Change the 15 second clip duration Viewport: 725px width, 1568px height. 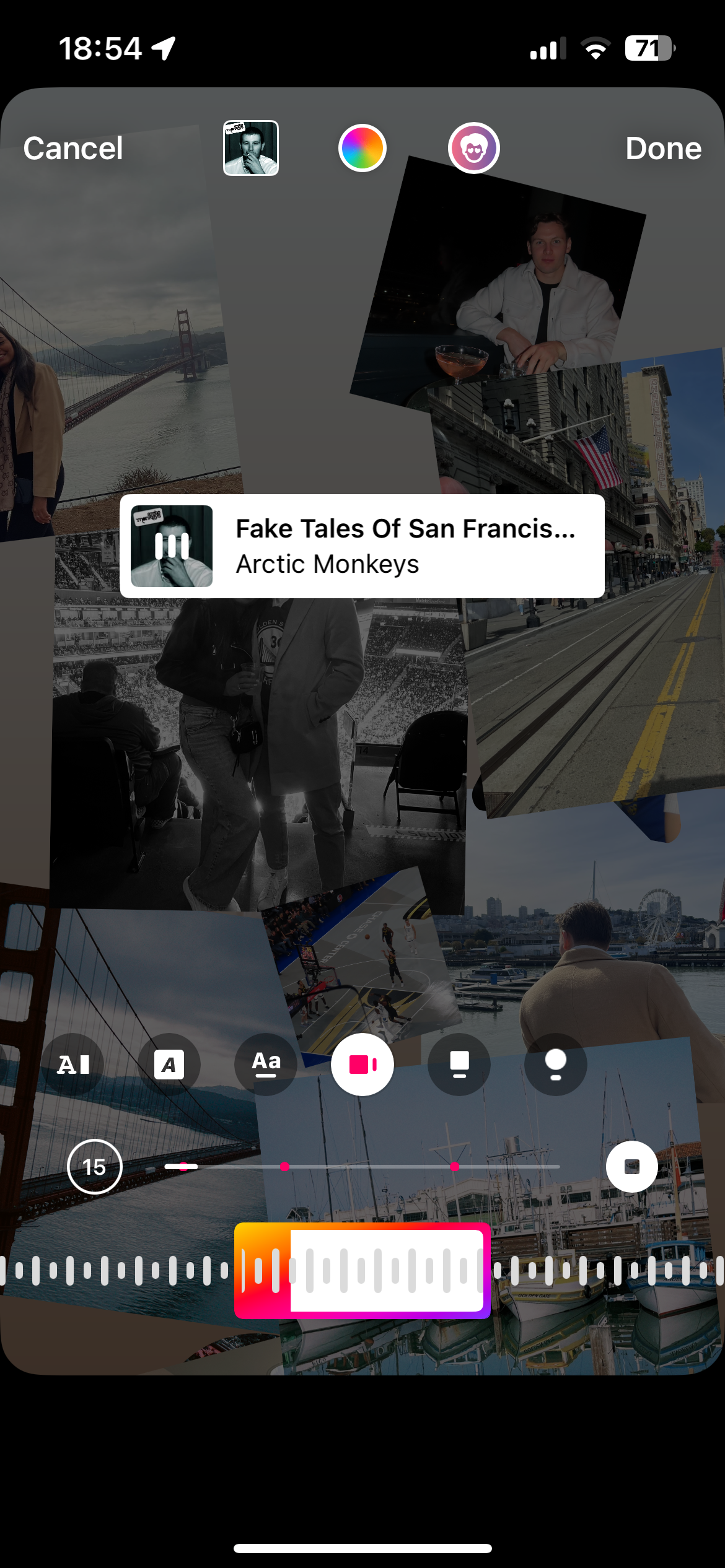[x=94, y=1167]
